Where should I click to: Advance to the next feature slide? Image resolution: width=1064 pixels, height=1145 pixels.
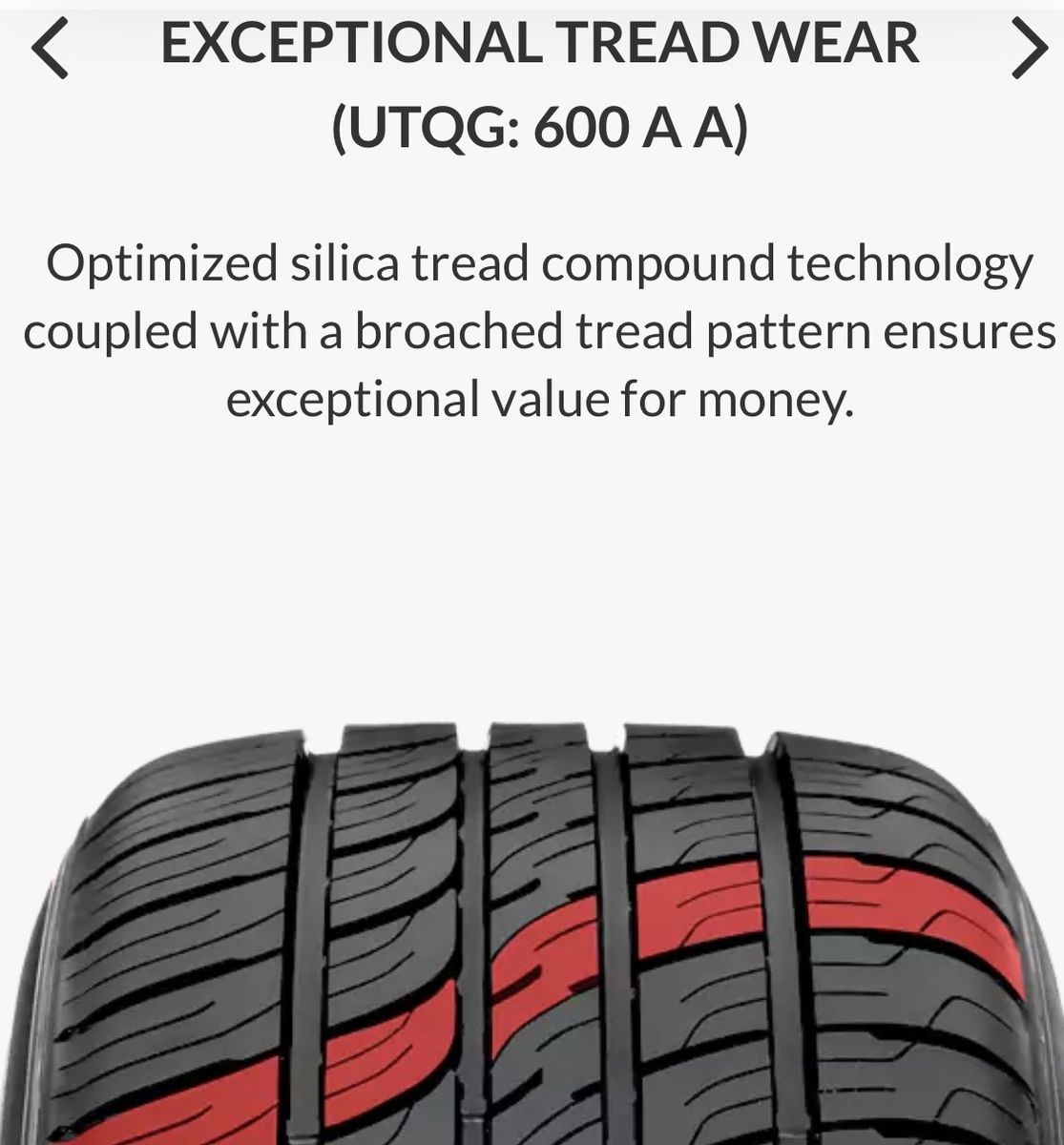(1028, 50)
